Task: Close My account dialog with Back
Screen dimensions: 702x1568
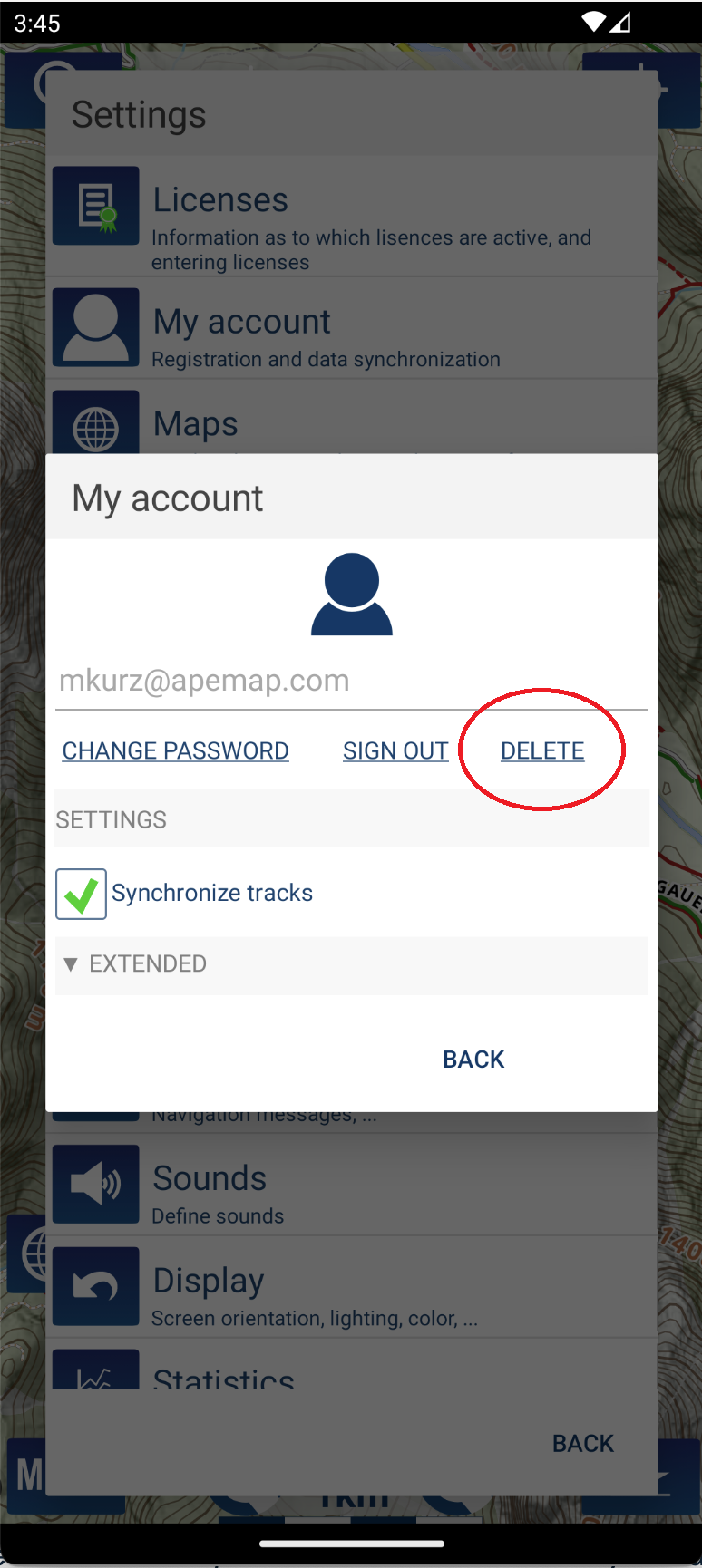Action: click(x=473, y=1059)
